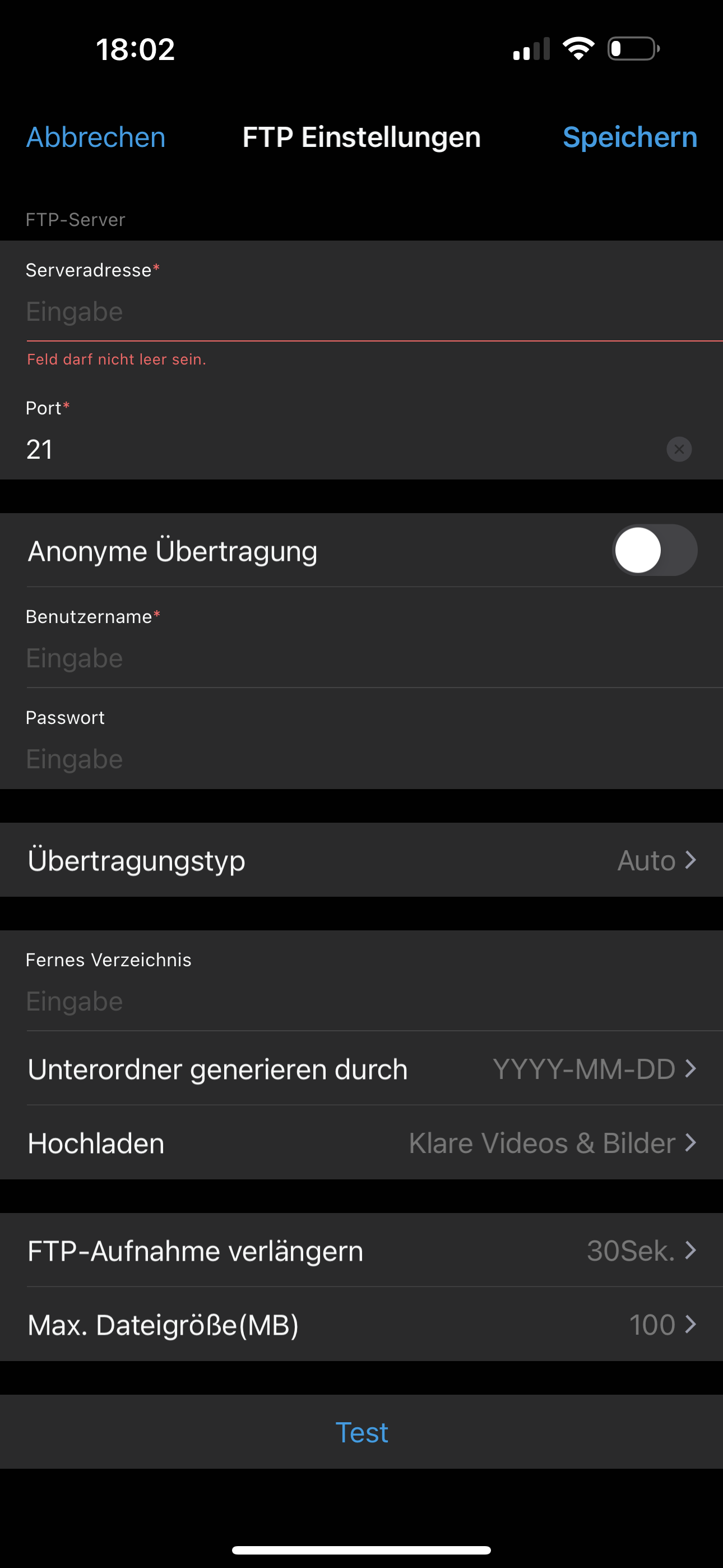Choose Hochladen upload content type

coord(361,1142)
